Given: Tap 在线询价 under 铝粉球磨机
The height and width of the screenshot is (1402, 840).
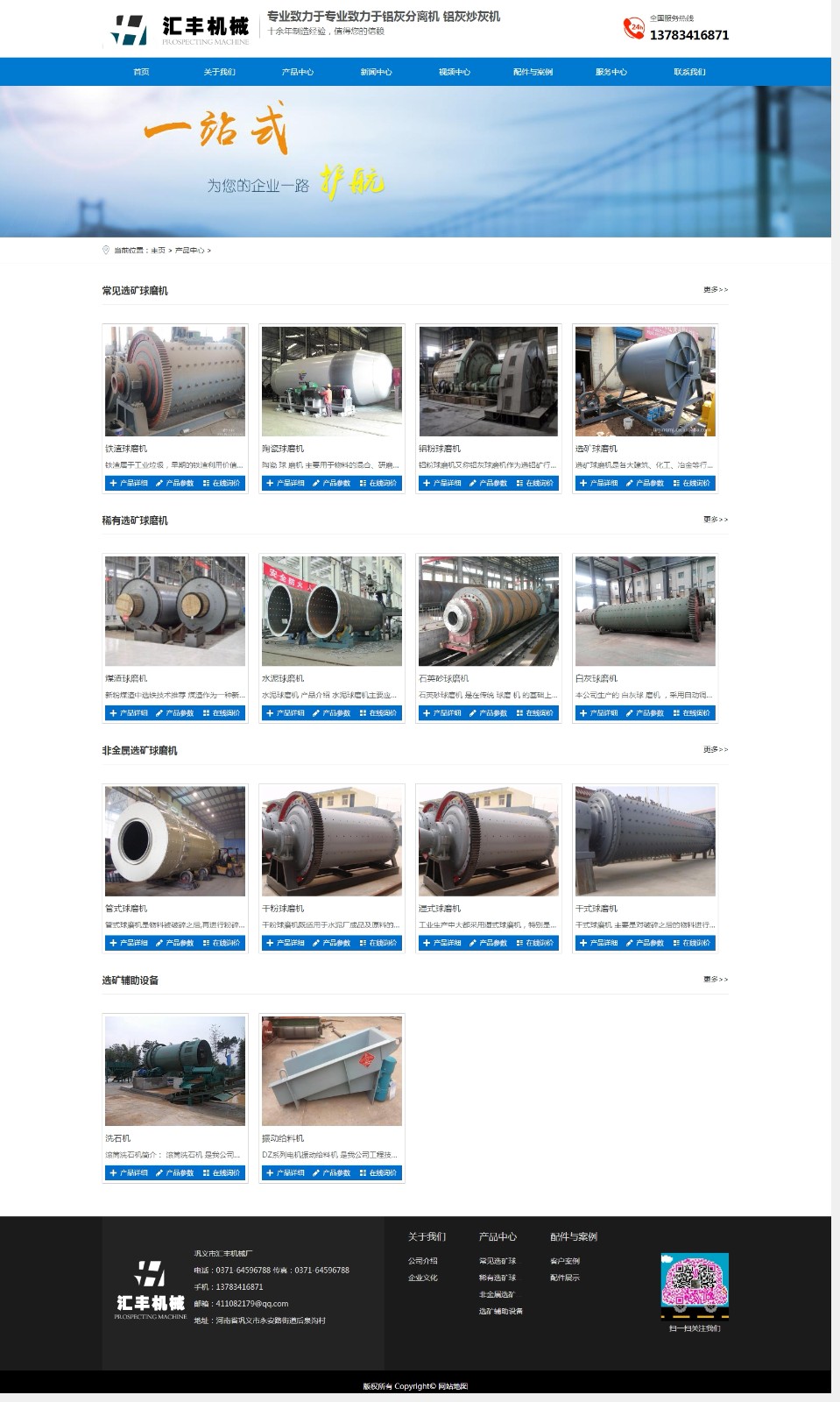Looking at the screenshot, I should [x=535, y=483].
